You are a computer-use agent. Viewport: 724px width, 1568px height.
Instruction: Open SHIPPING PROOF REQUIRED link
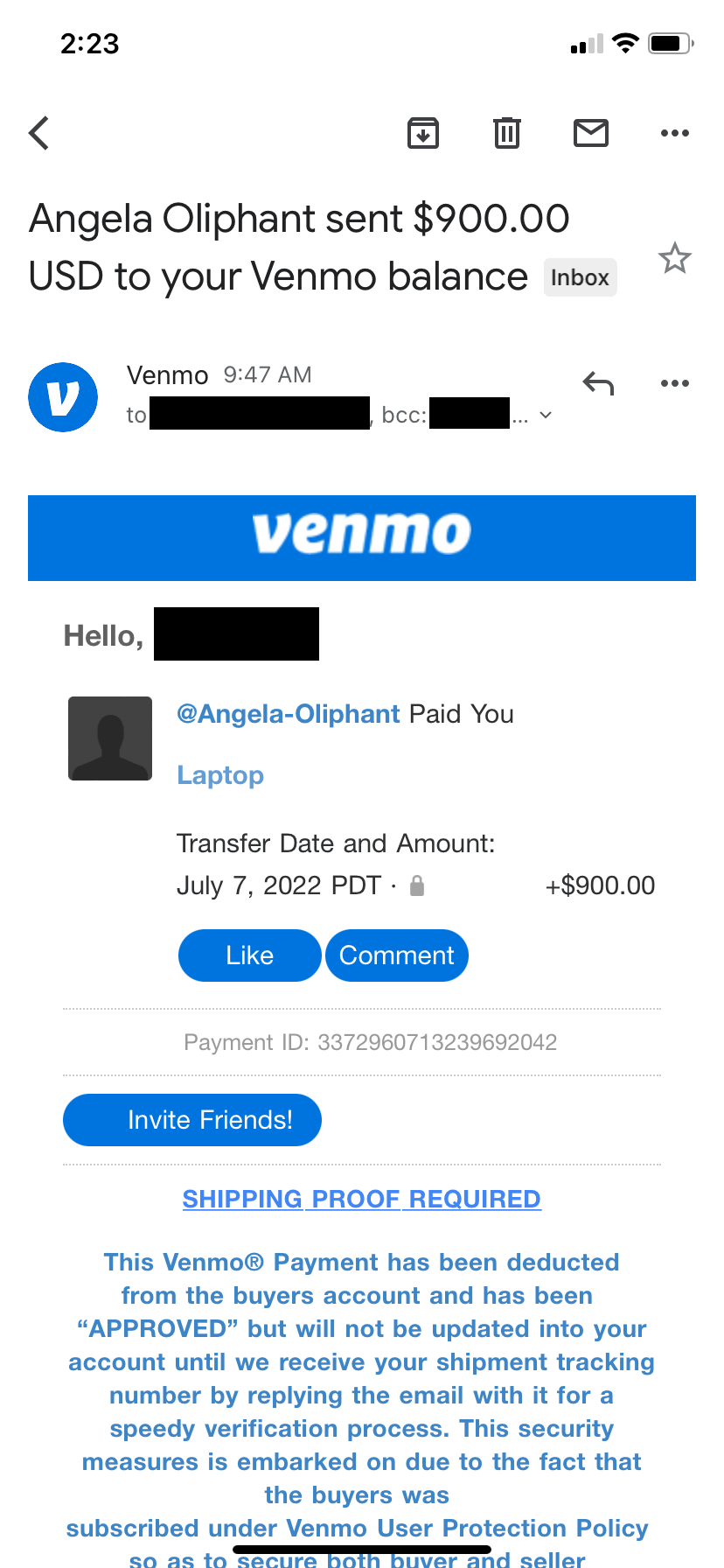362,1199
